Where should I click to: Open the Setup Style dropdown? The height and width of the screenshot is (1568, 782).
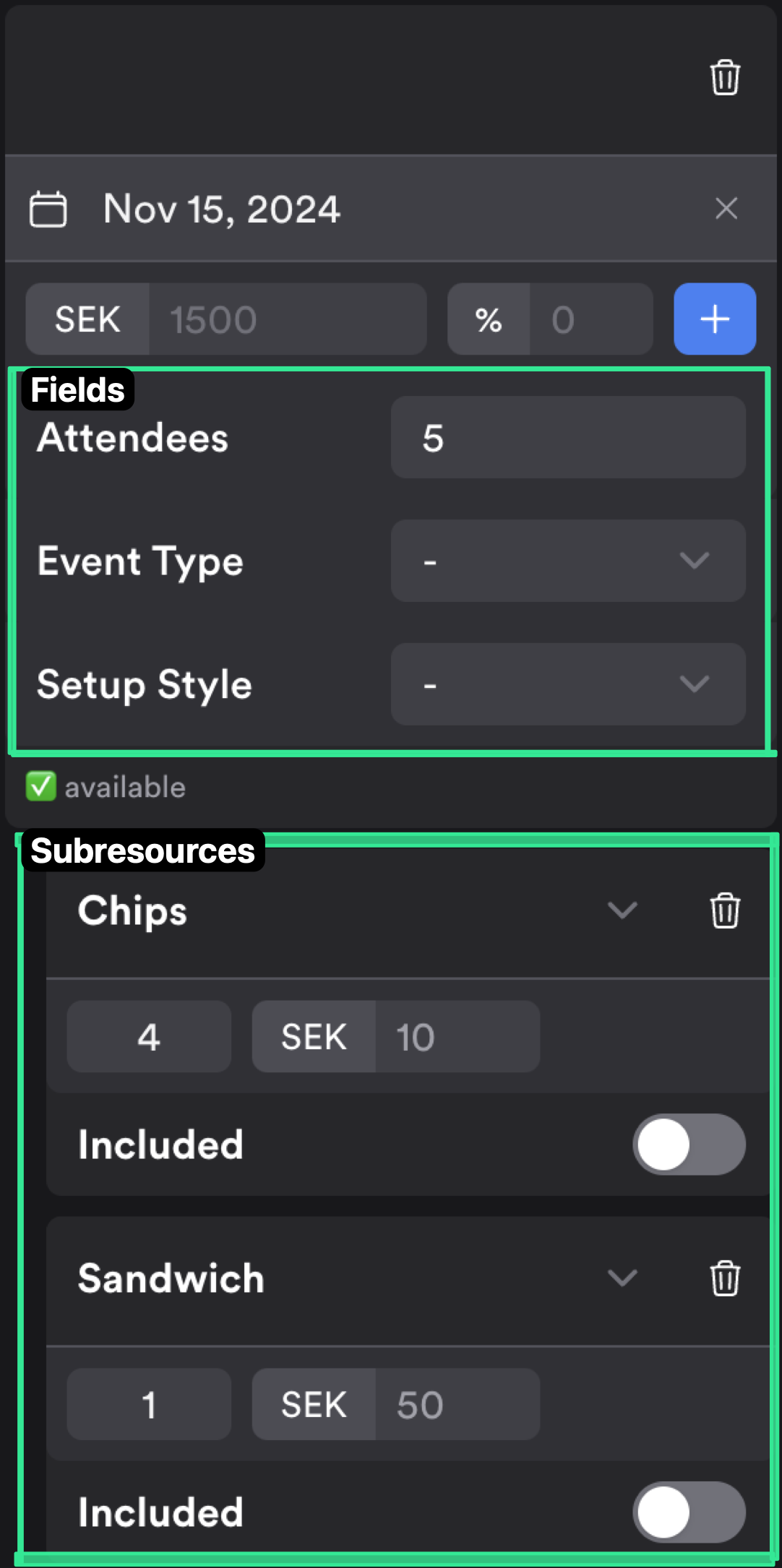(567, 685)
